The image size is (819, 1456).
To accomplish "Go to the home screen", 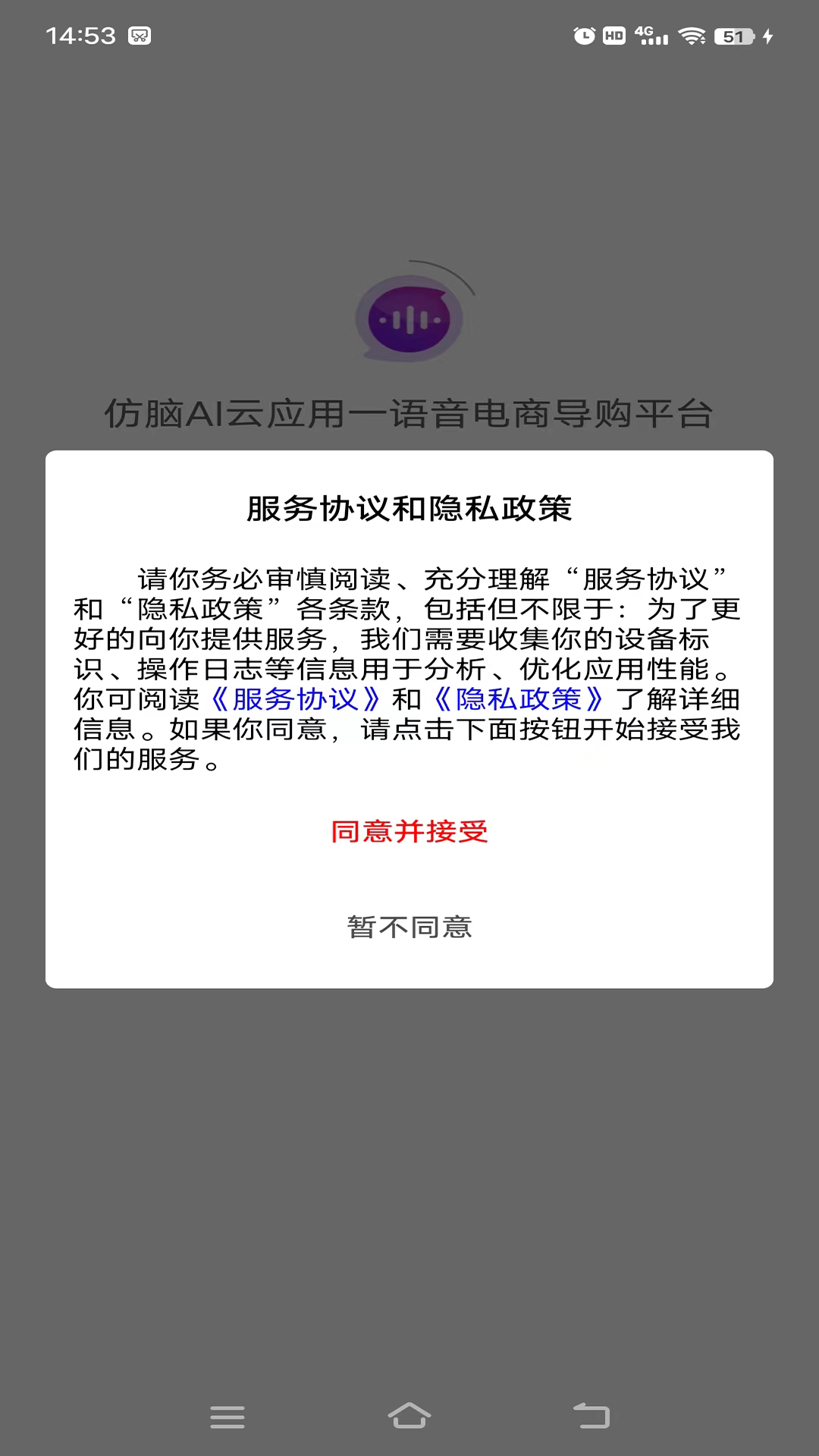I will [409, 1416].
